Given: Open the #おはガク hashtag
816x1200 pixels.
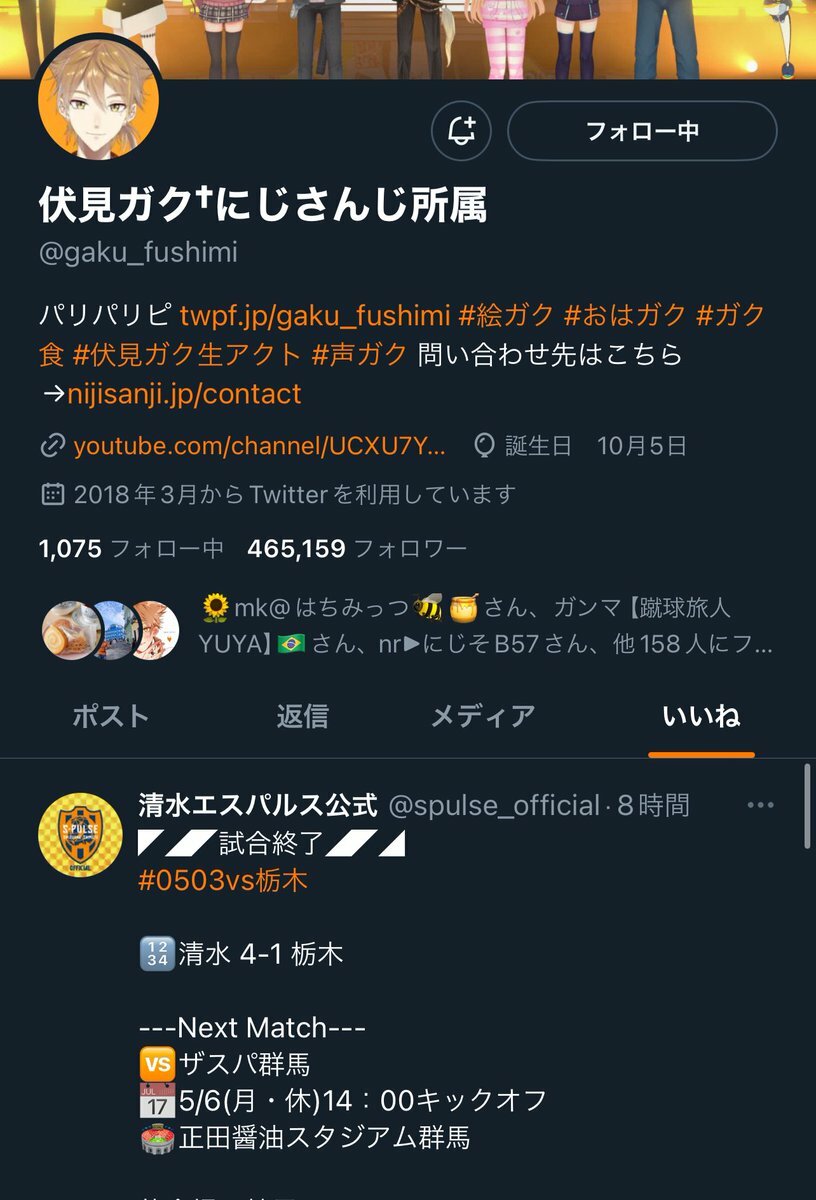Looking at the screenshot, I should (x=625, y=315).
